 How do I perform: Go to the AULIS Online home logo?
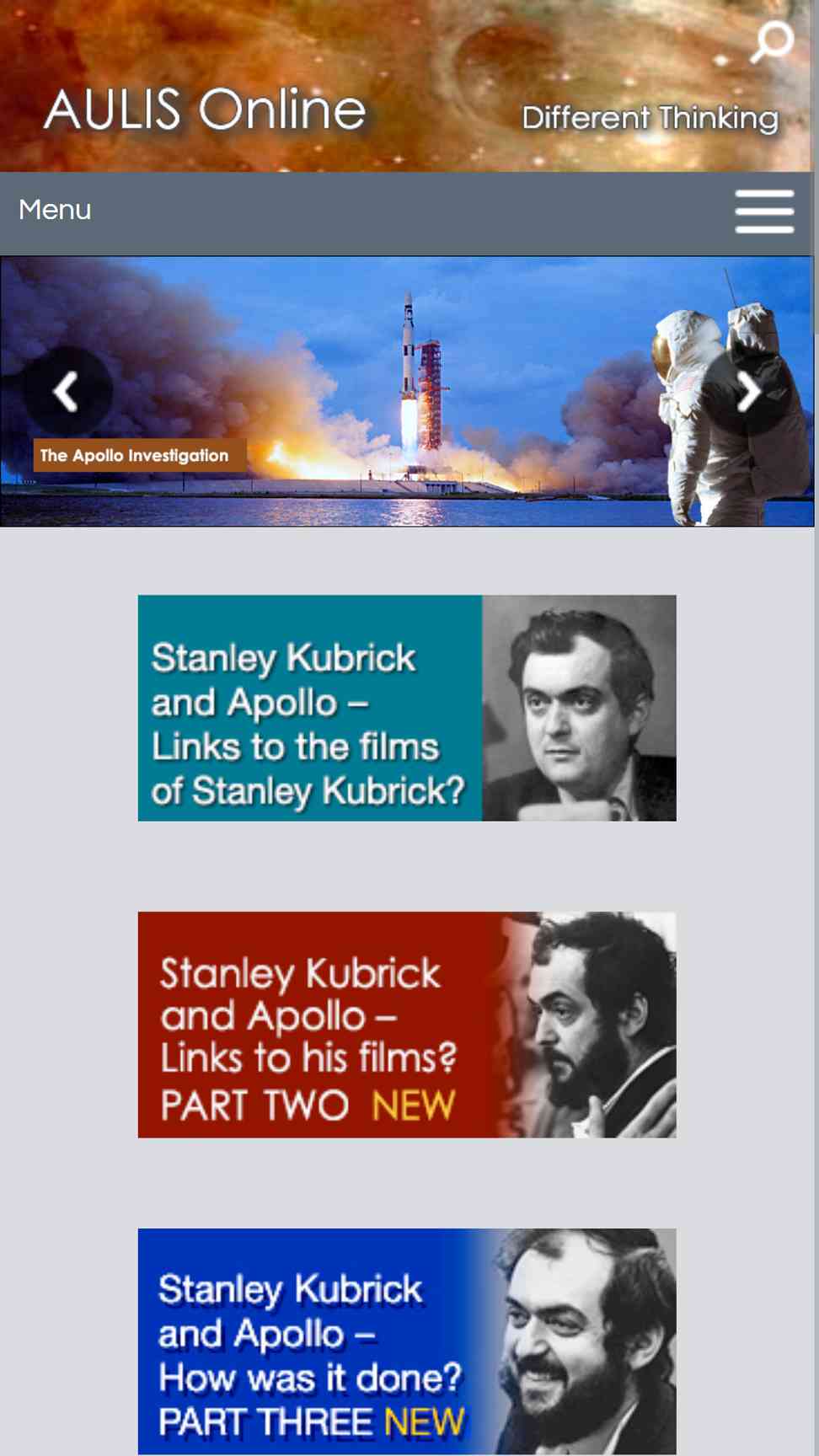tap(205, 110)
